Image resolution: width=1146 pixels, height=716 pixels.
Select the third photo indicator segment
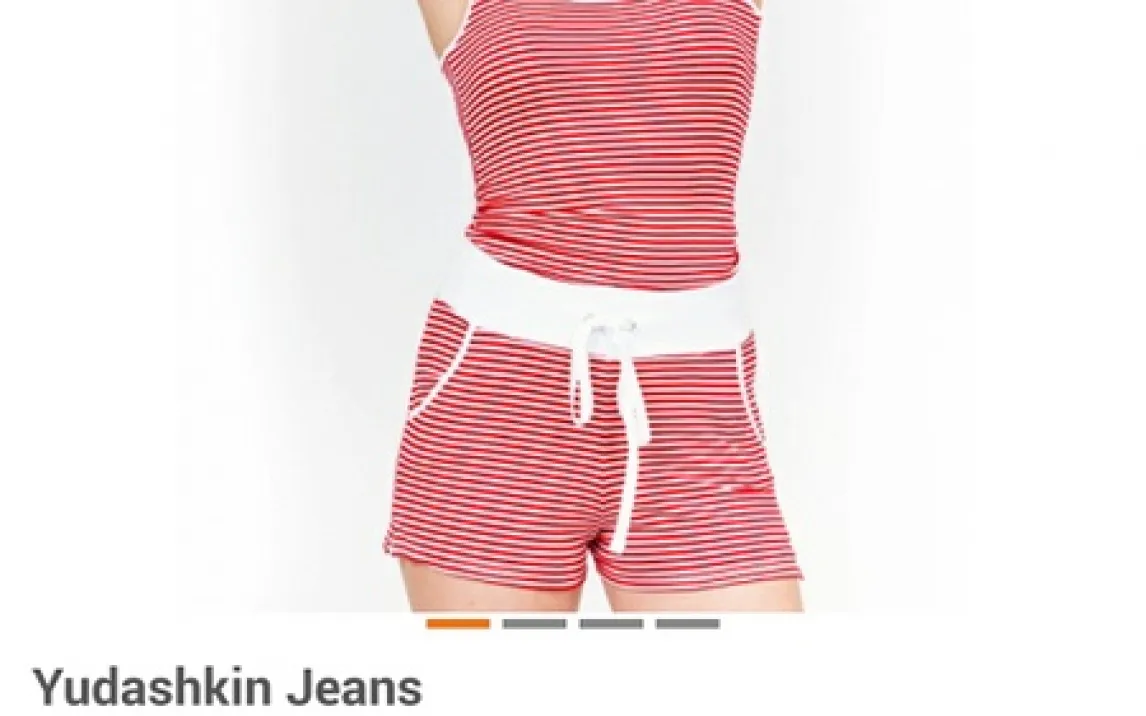point(611,624)
